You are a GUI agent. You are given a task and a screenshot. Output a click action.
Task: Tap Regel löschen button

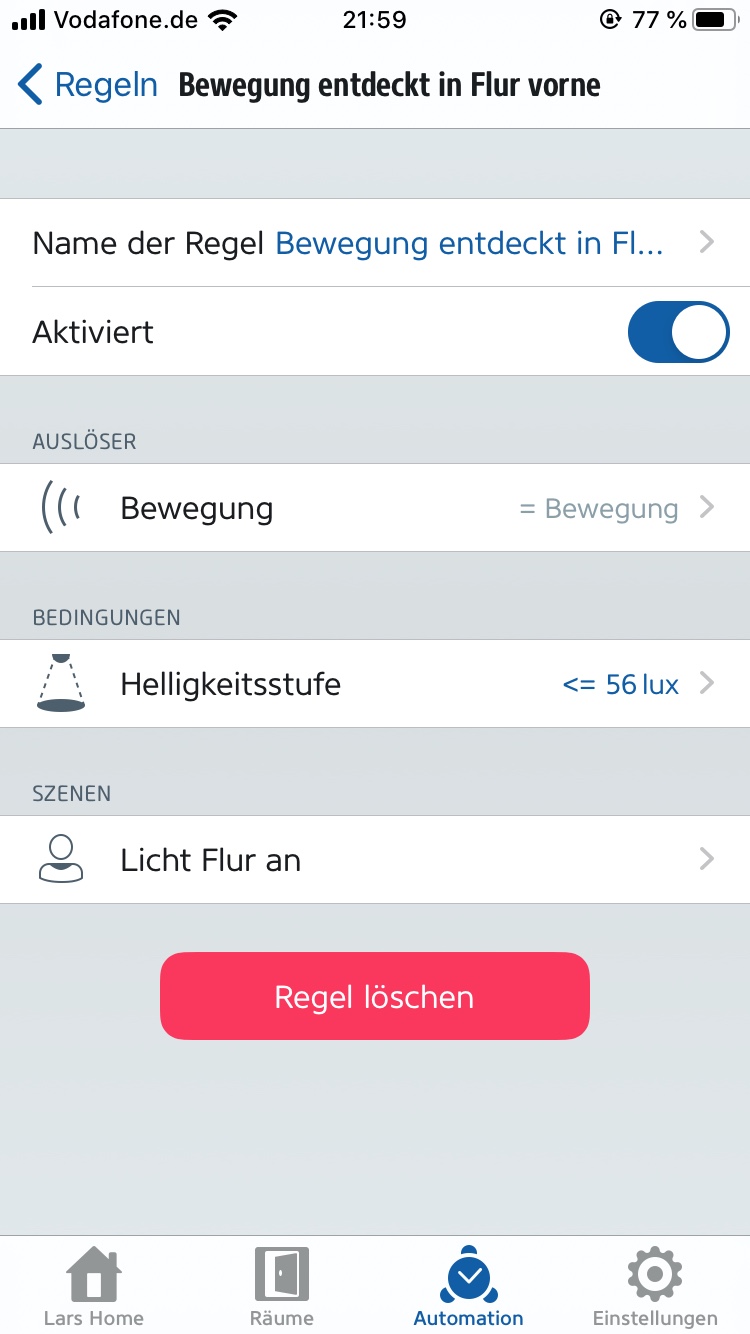[x=375, y=996]
